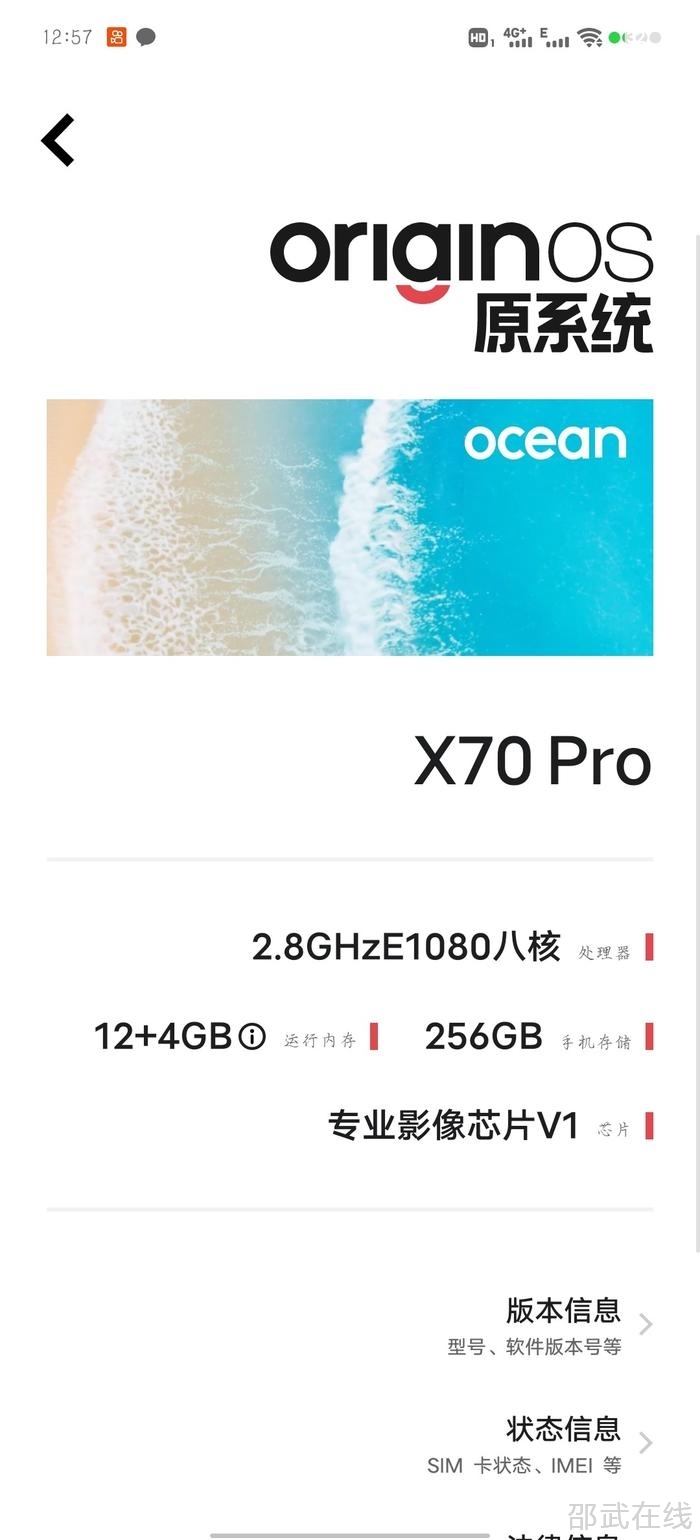View extended RAM info beside 12+4GB
This screenshot has height=1540, width=700.
tap(252, 1037)
